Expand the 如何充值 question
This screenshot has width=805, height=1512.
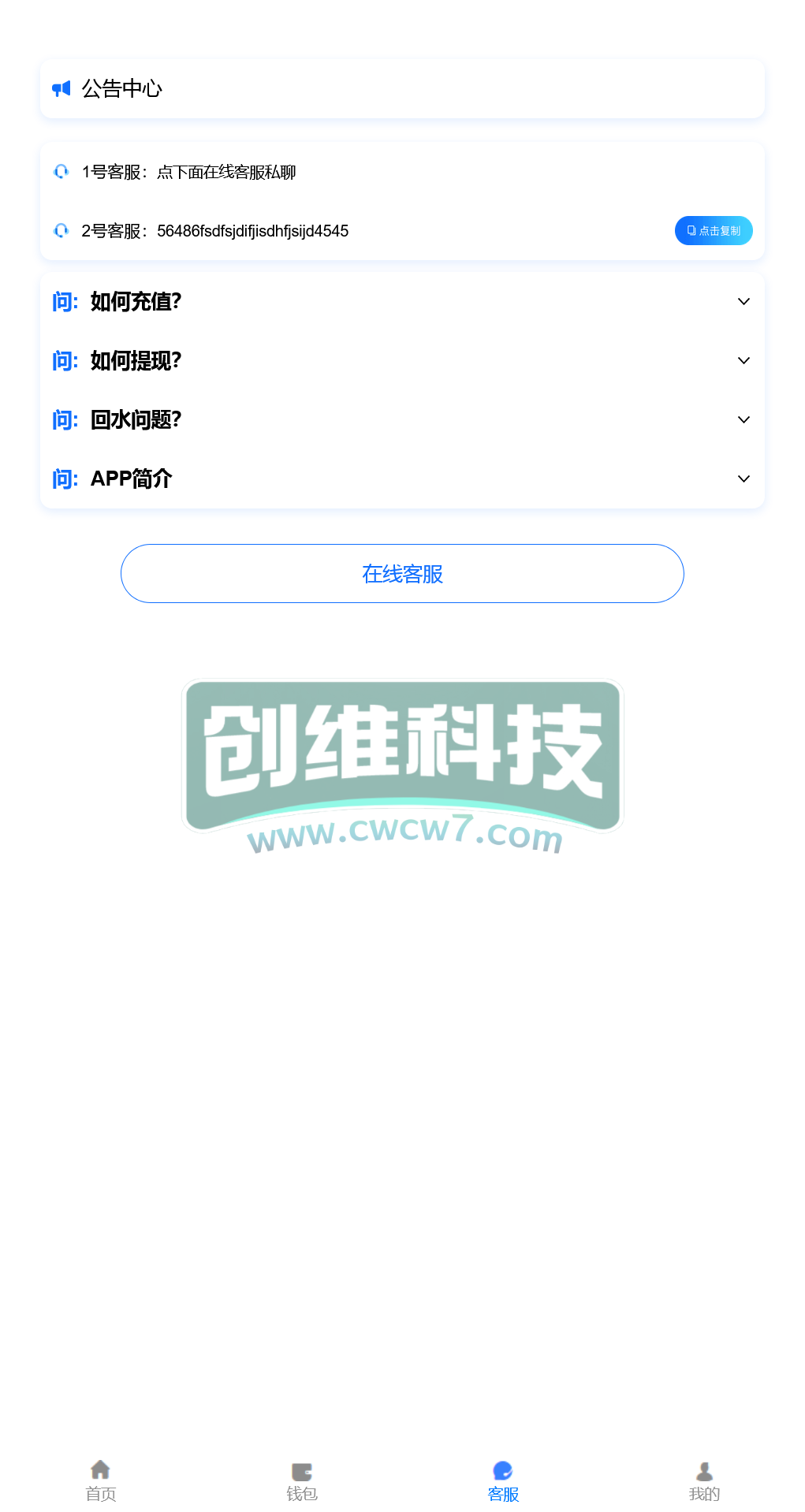coord(402,301)
